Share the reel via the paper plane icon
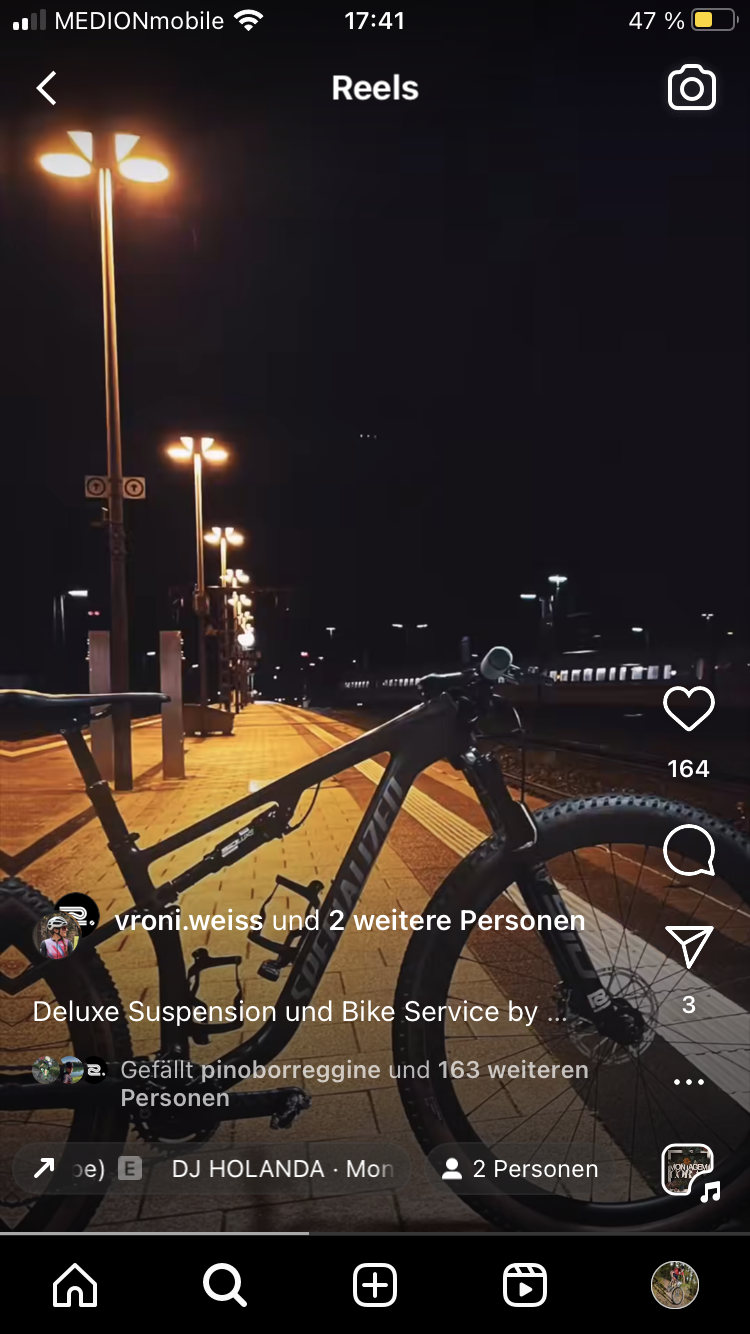Image resolution: width=750 pixels, height=1334 pixels. 689,946
